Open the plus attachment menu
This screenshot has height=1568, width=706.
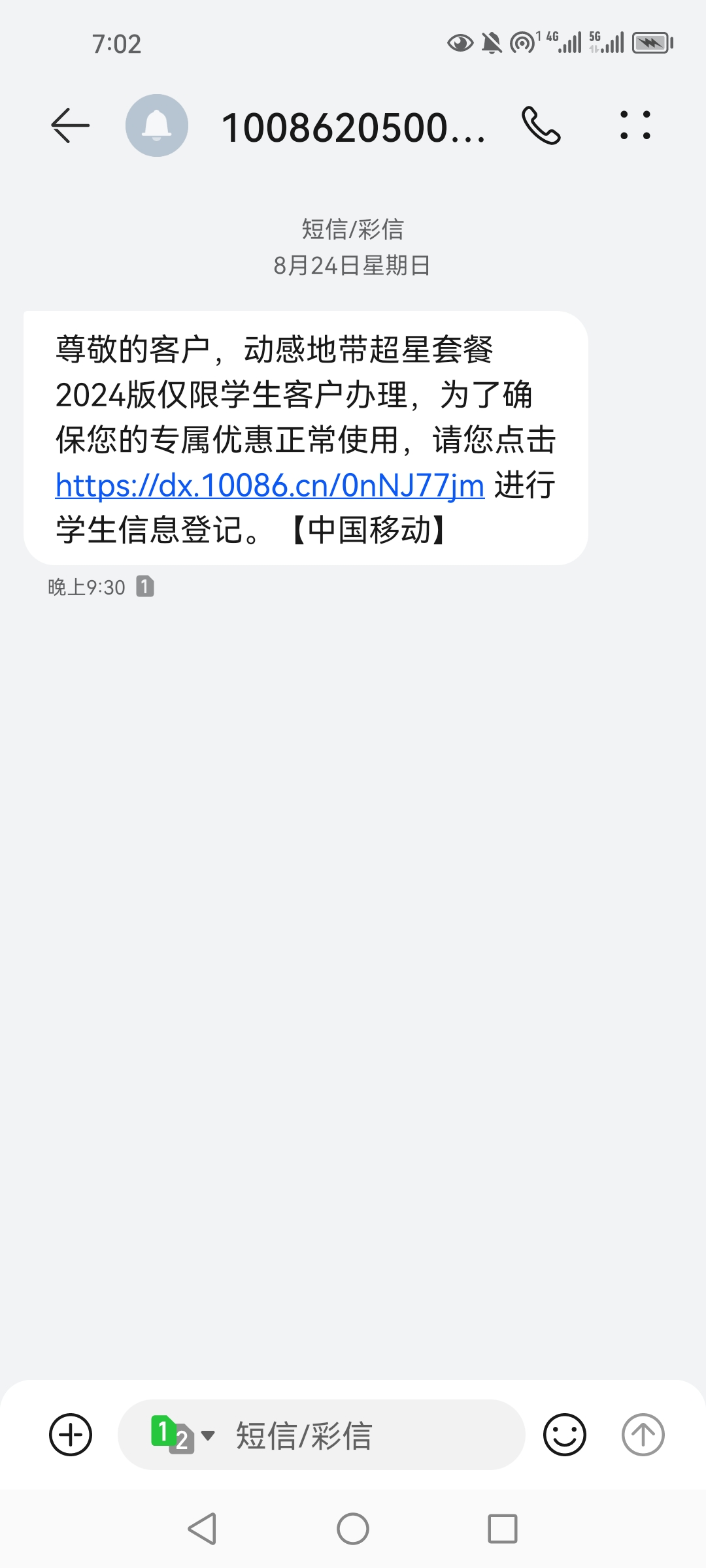pos(71,1435)
